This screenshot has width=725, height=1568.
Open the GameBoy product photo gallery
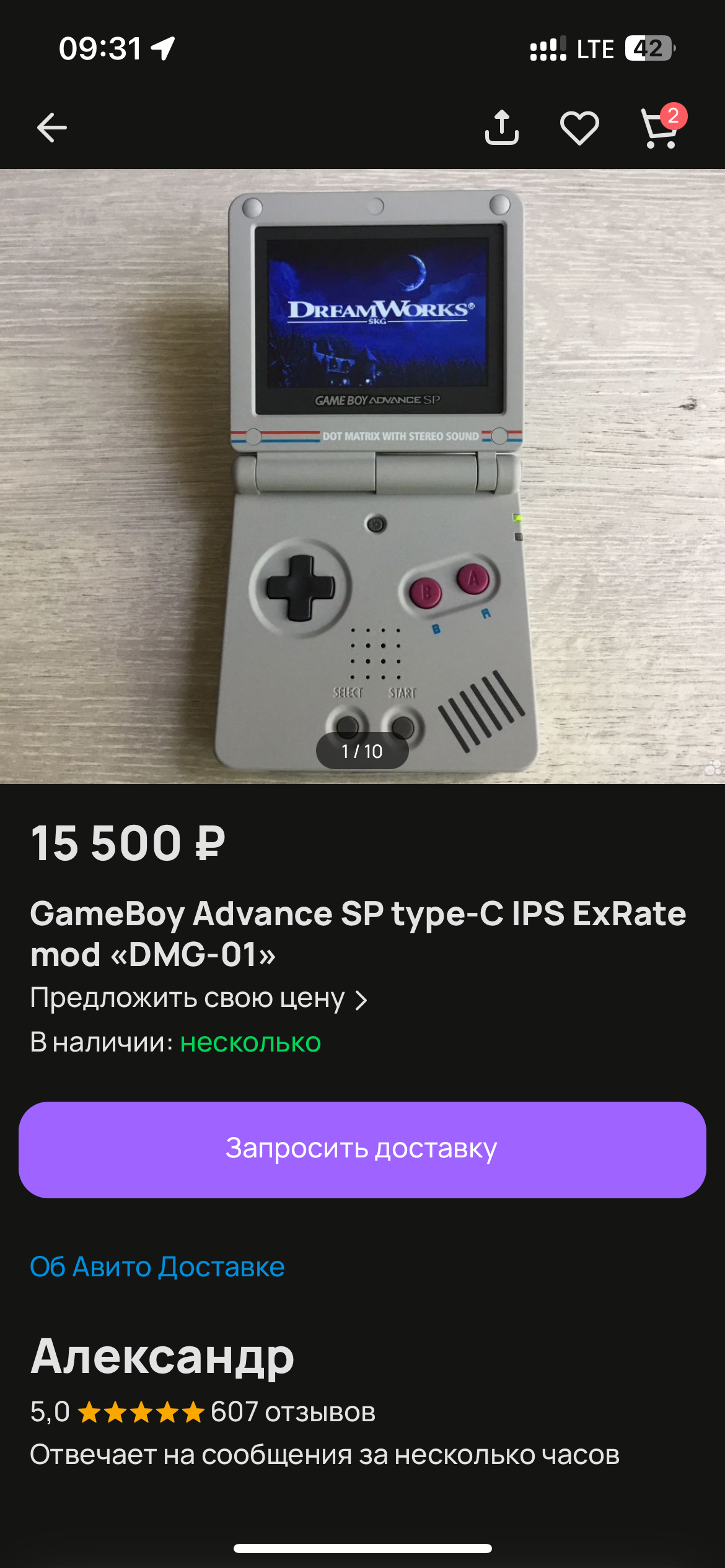tap(362, 477)
